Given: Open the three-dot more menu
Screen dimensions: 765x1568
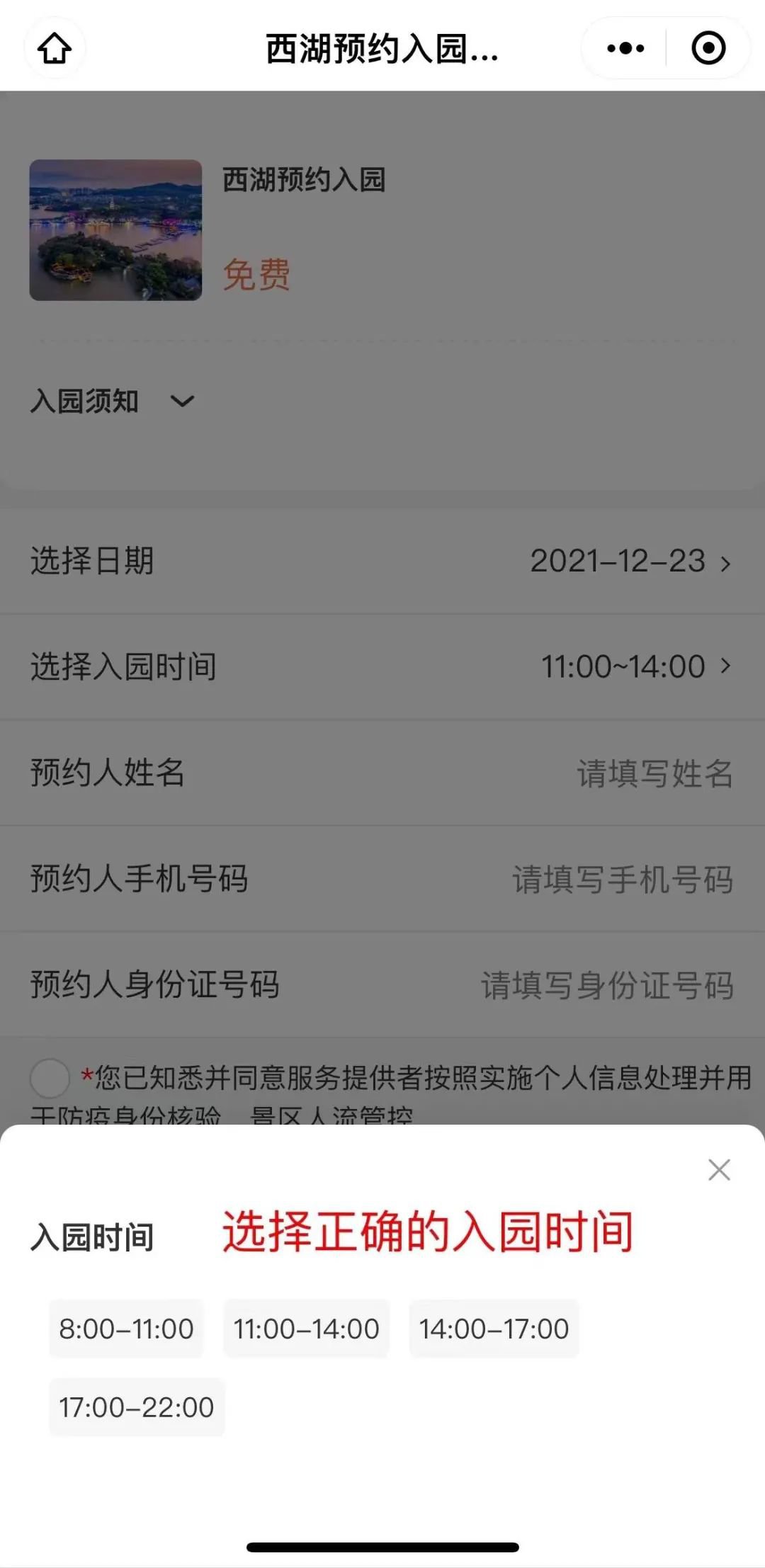Looking at the screenshot, I should (x=625, y=48).
